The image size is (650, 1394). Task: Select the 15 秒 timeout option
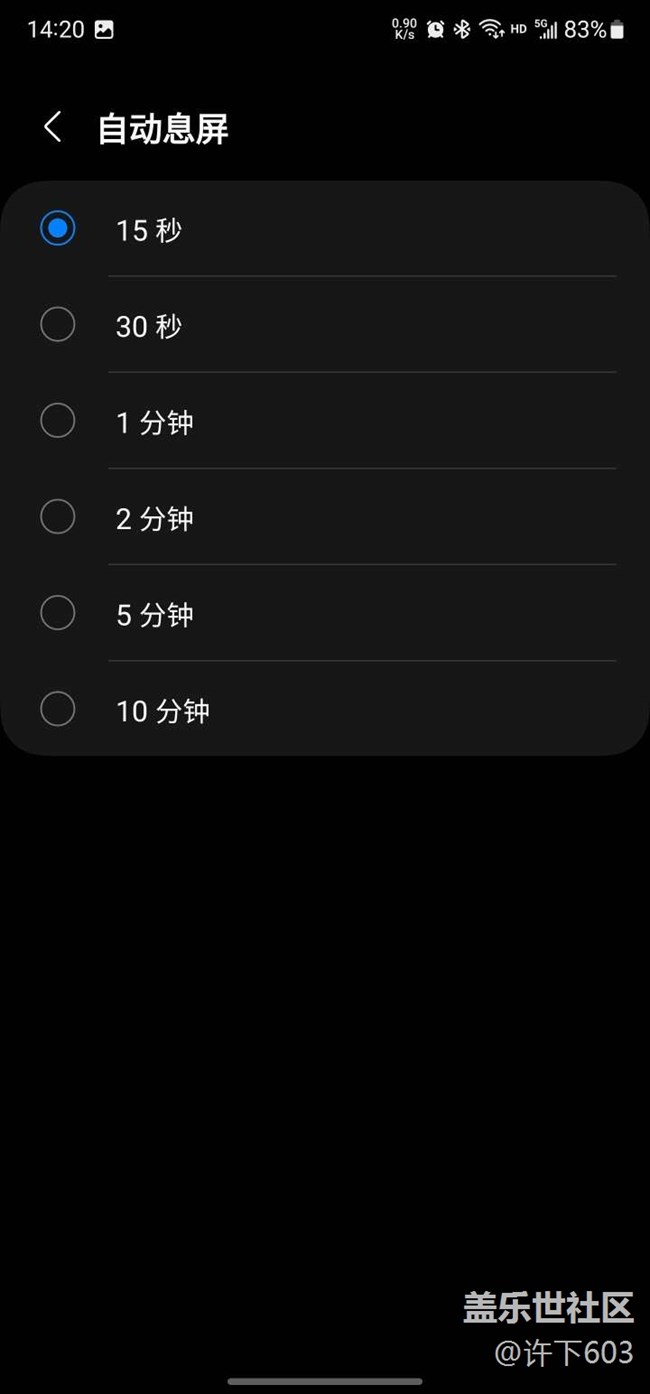pyautogui.click(x=325, y=229)
